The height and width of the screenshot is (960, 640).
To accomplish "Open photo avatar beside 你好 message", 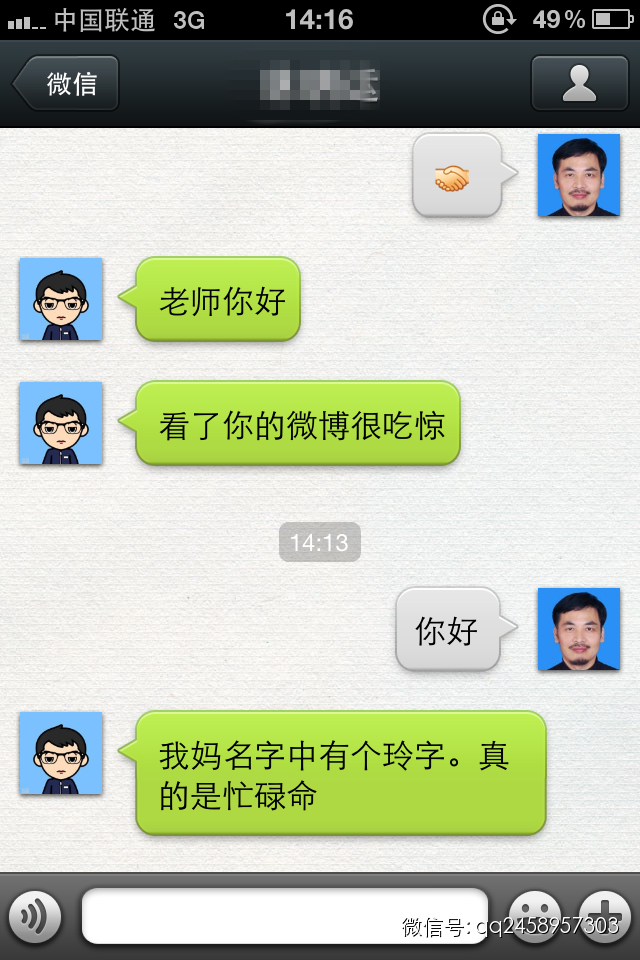I will coord(579,629).
